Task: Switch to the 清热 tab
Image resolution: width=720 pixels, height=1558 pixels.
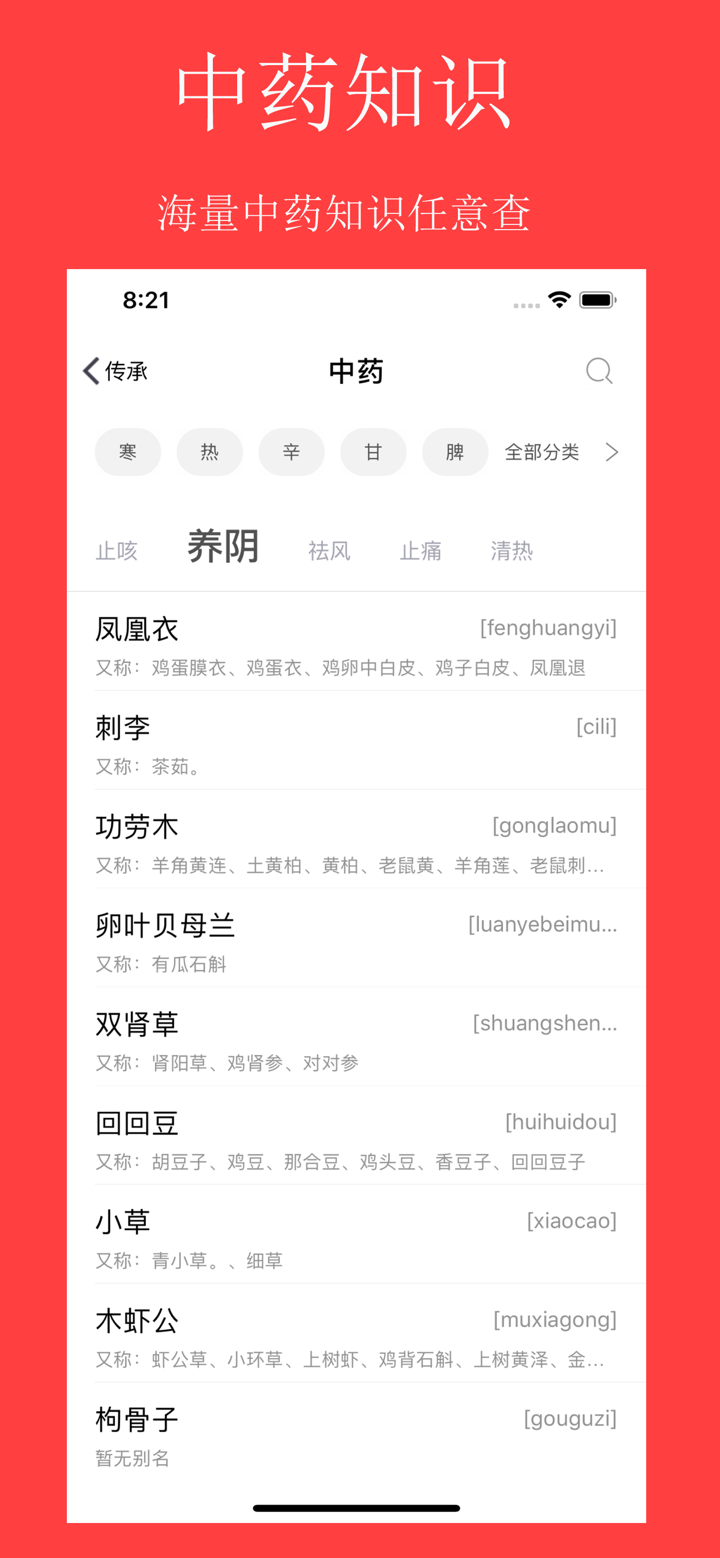Action: point(511,550)
